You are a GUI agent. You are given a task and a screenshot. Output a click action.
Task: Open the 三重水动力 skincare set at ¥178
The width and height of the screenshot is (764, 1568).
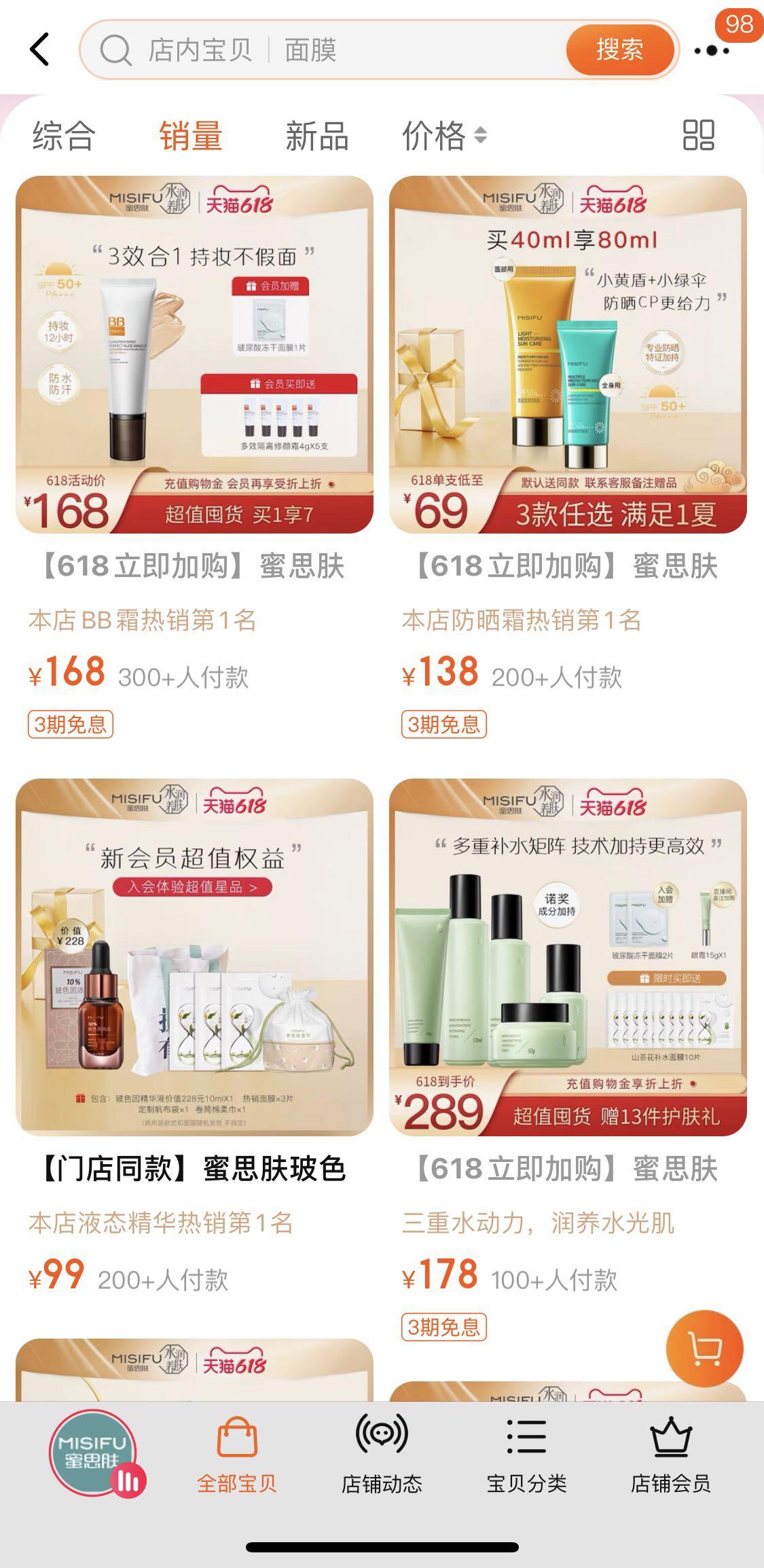[568, 957]
